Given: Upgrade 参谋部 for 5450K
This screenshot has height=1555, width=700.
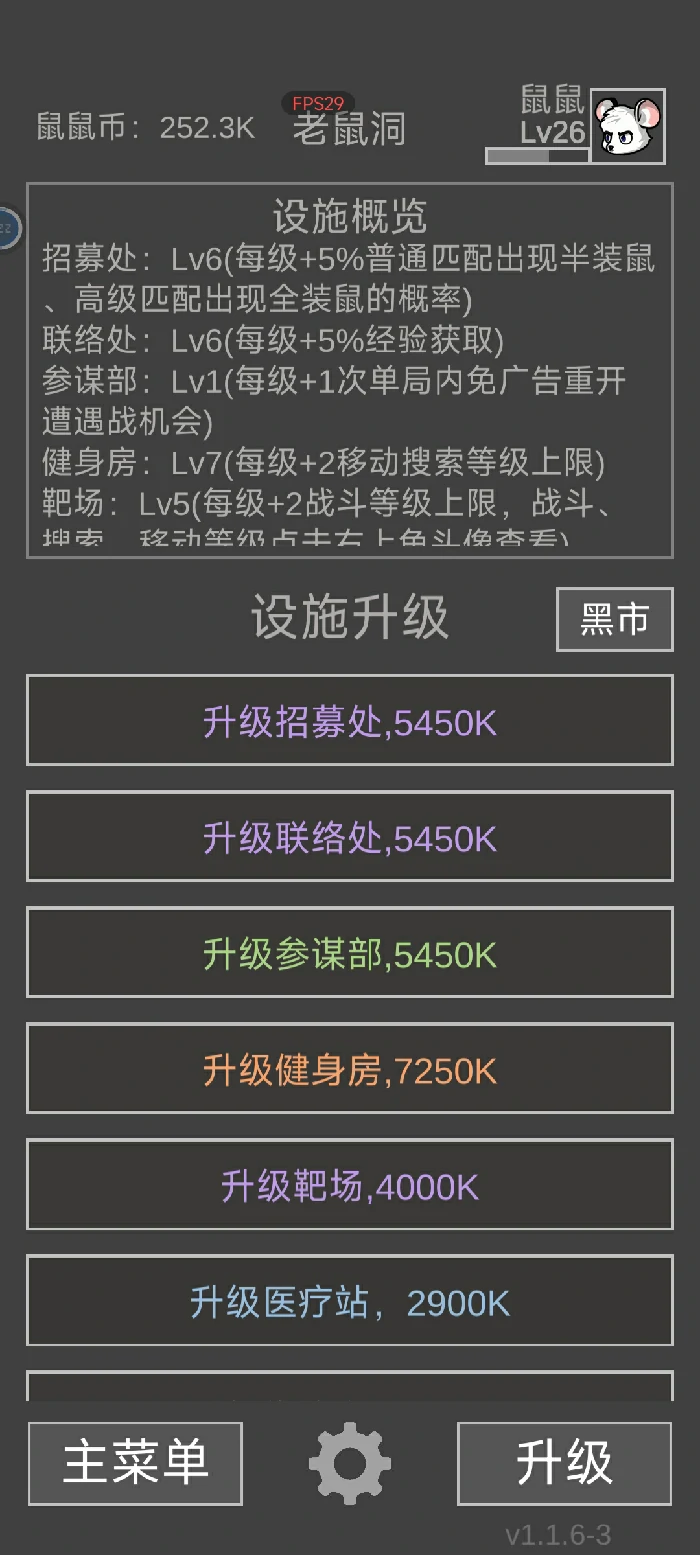Looking at the screenshot, I should click(x=350, y=953).
